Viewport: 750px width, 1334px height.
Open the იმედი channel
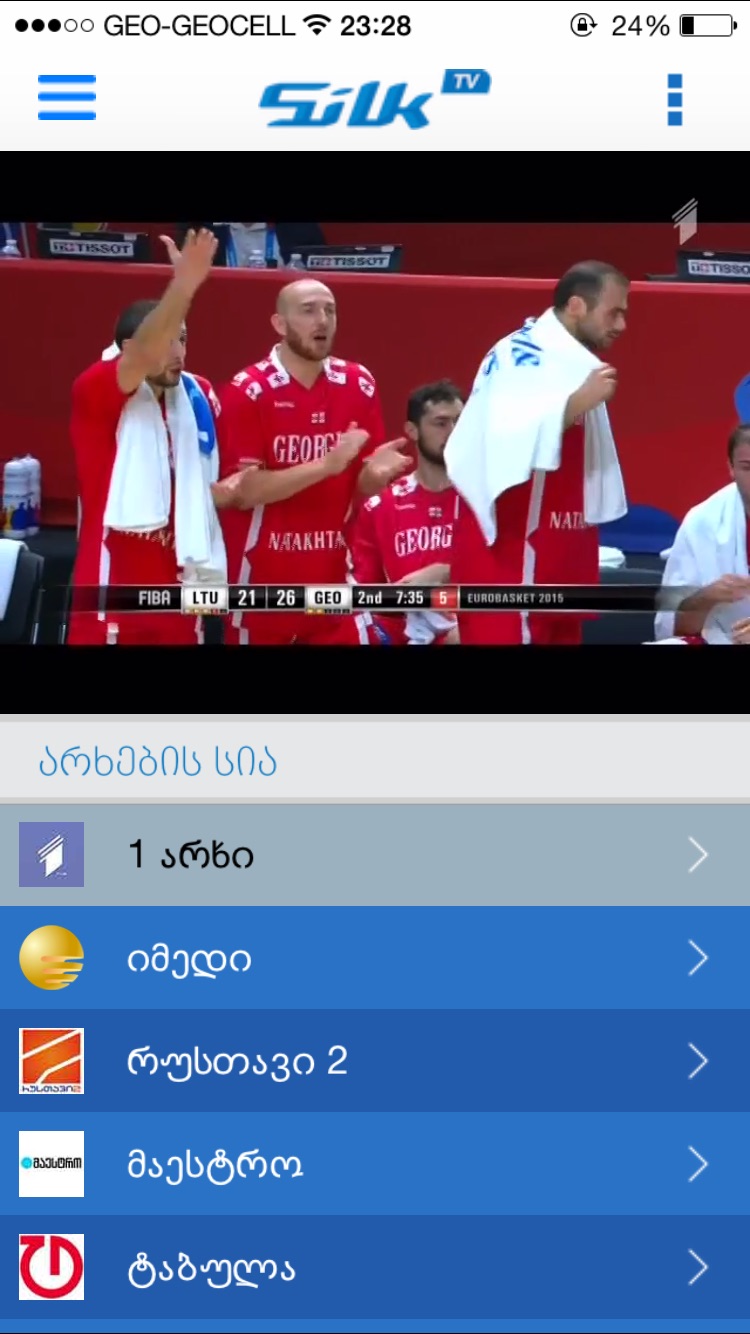click(x=375, y=958)
